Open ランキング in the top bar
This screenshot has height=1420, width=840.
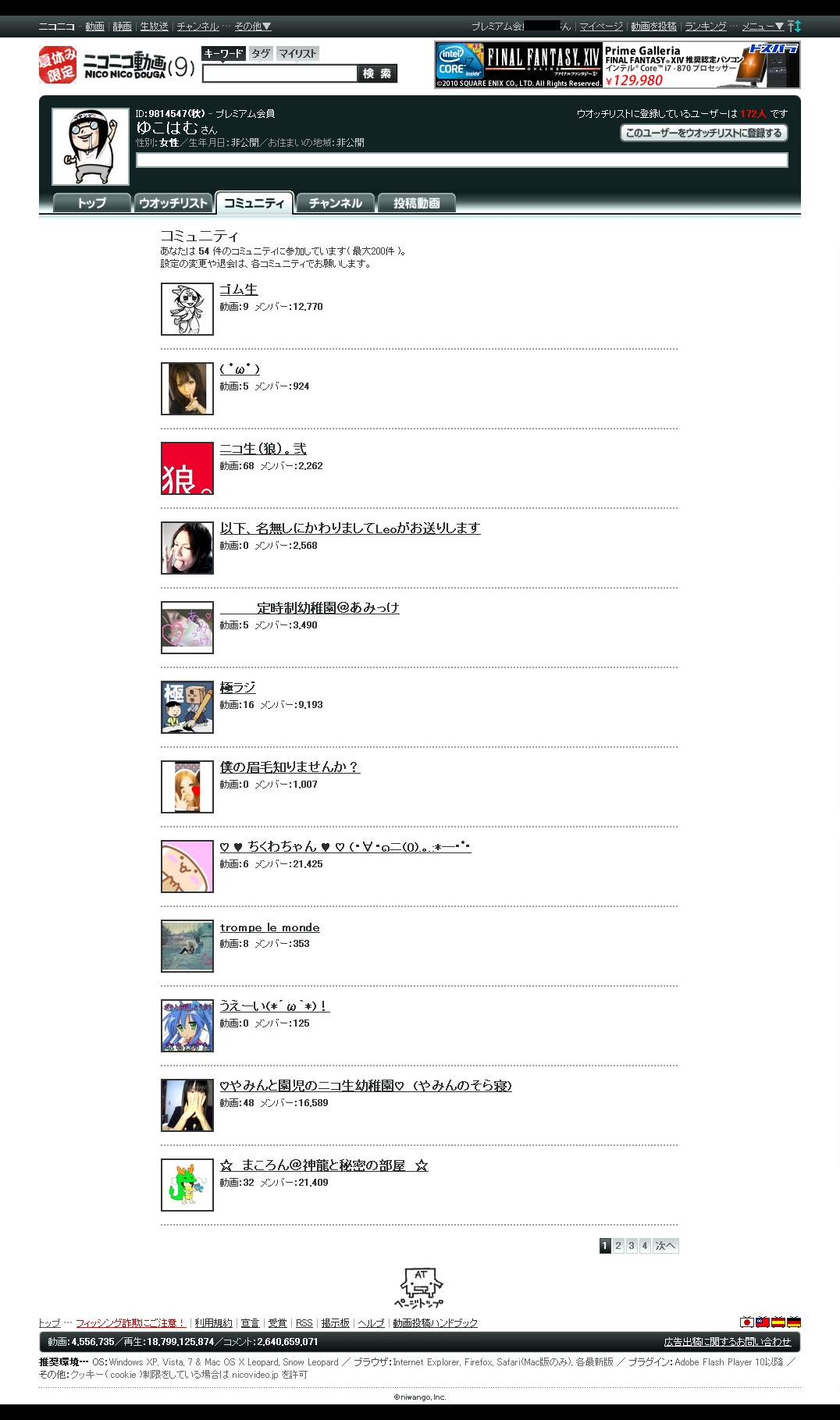[x=705, y=27]
